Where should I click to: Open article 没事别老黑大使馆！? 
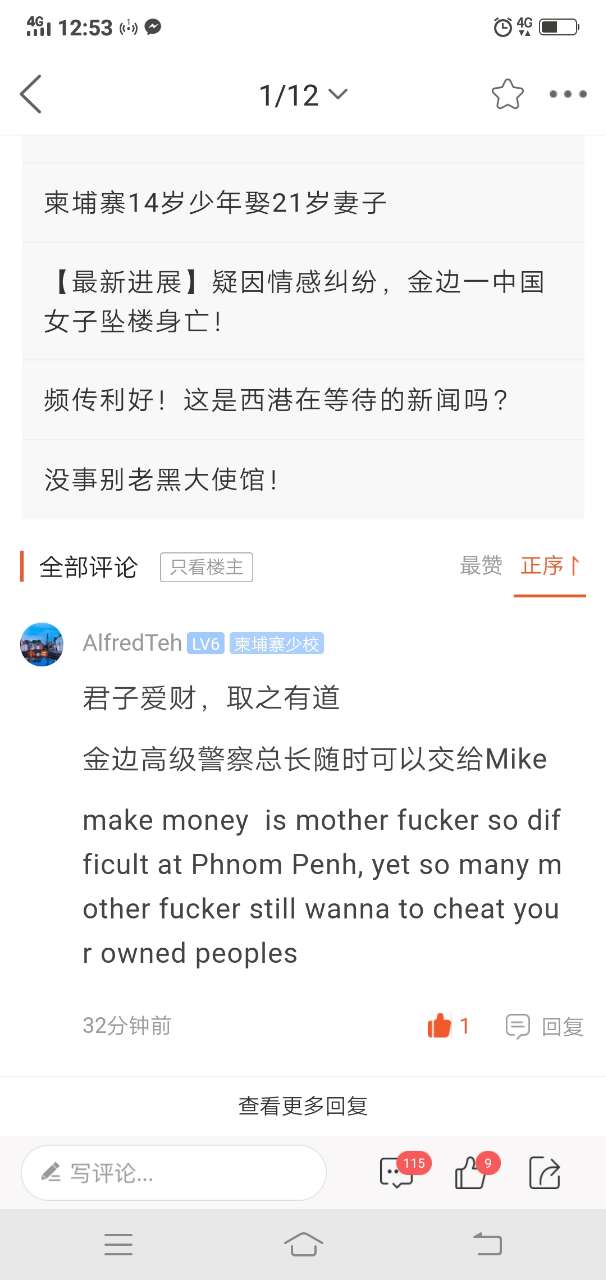pyautogui.click(x=162, y=479)
